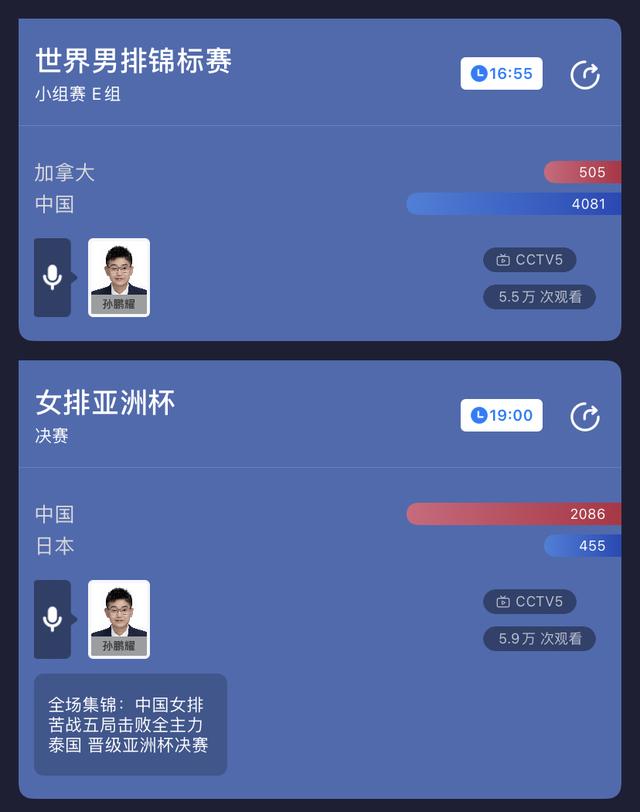Open commentator 孙鹏耀 in 女排亚洲杯 card
The width and height of the screenshot is (640, 812).
point(119,619)
